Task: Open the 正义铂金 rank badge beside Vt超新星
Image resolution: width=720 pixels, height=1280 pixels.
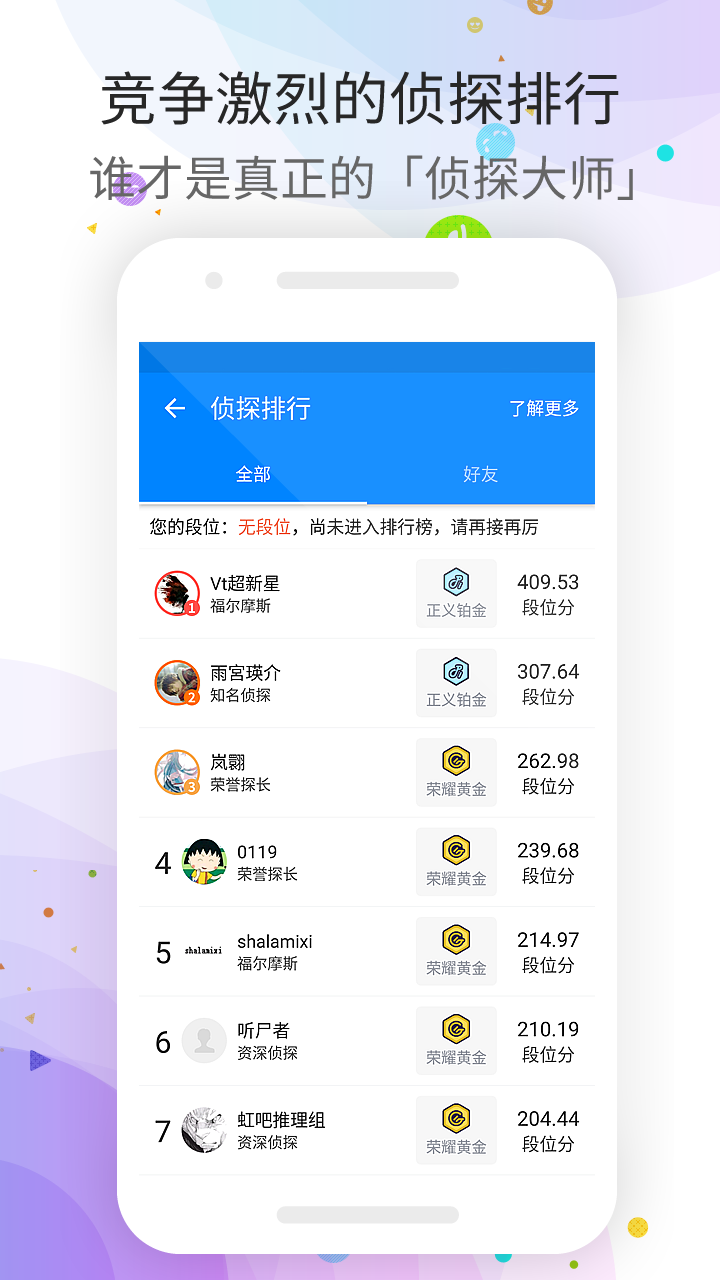Action: (456, 593)
